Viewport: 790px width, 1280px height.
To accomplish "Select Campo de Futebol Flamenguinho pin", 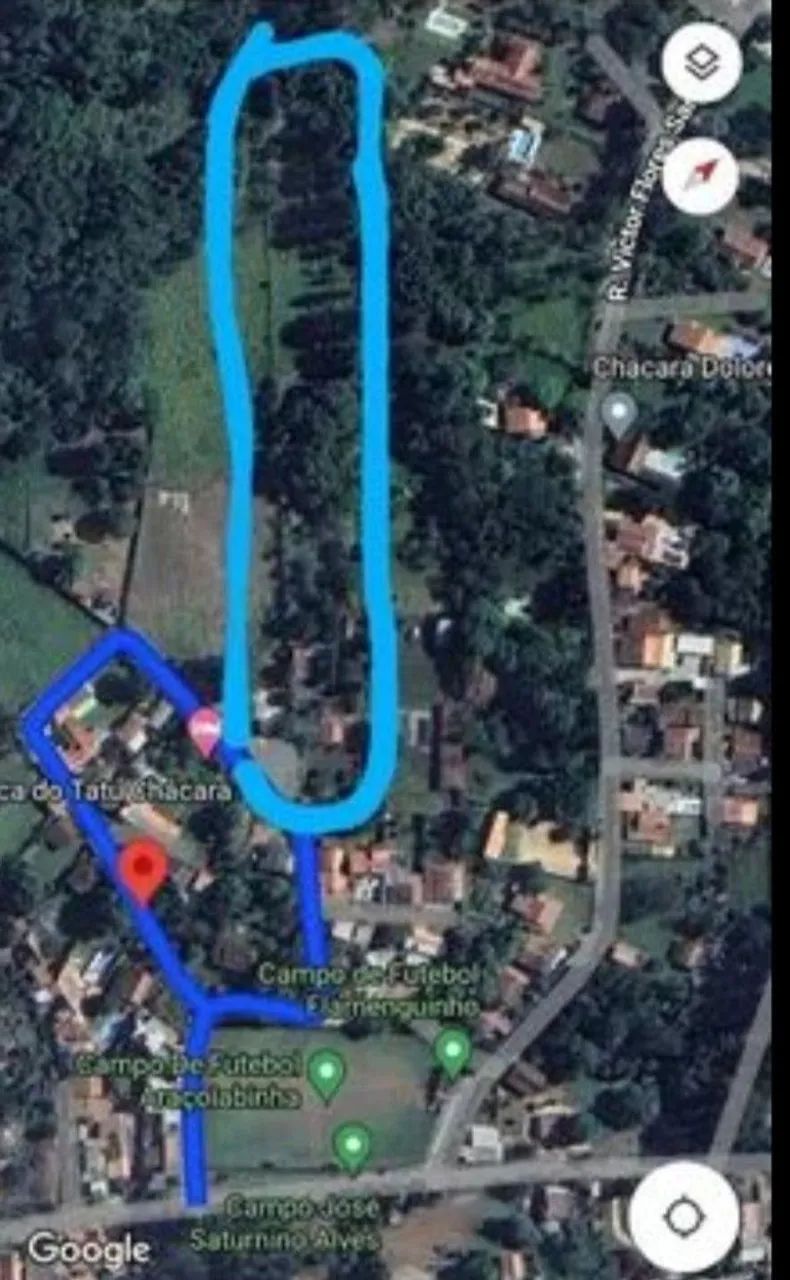I will 453,1054.
